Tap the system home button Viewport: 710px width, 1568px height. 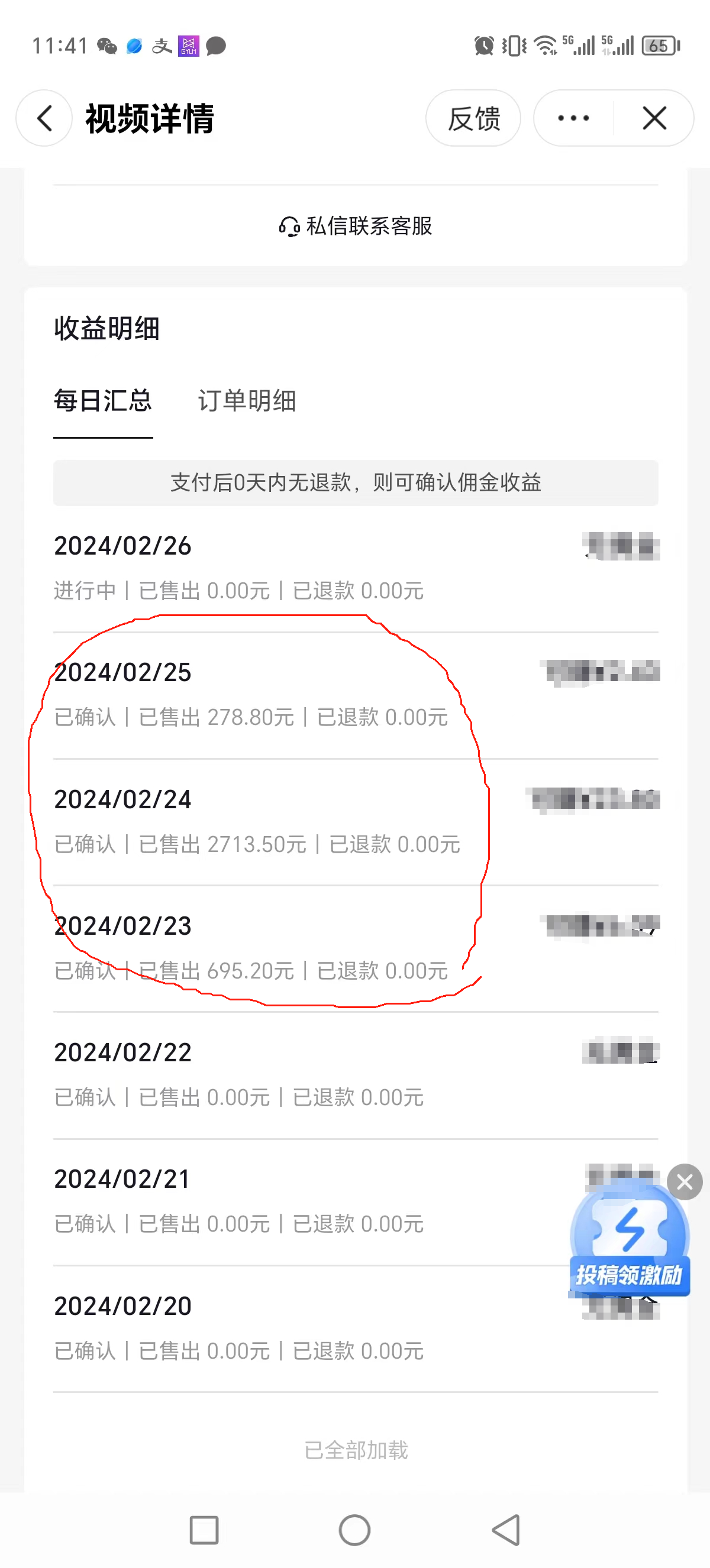[x=354, y=1530]
